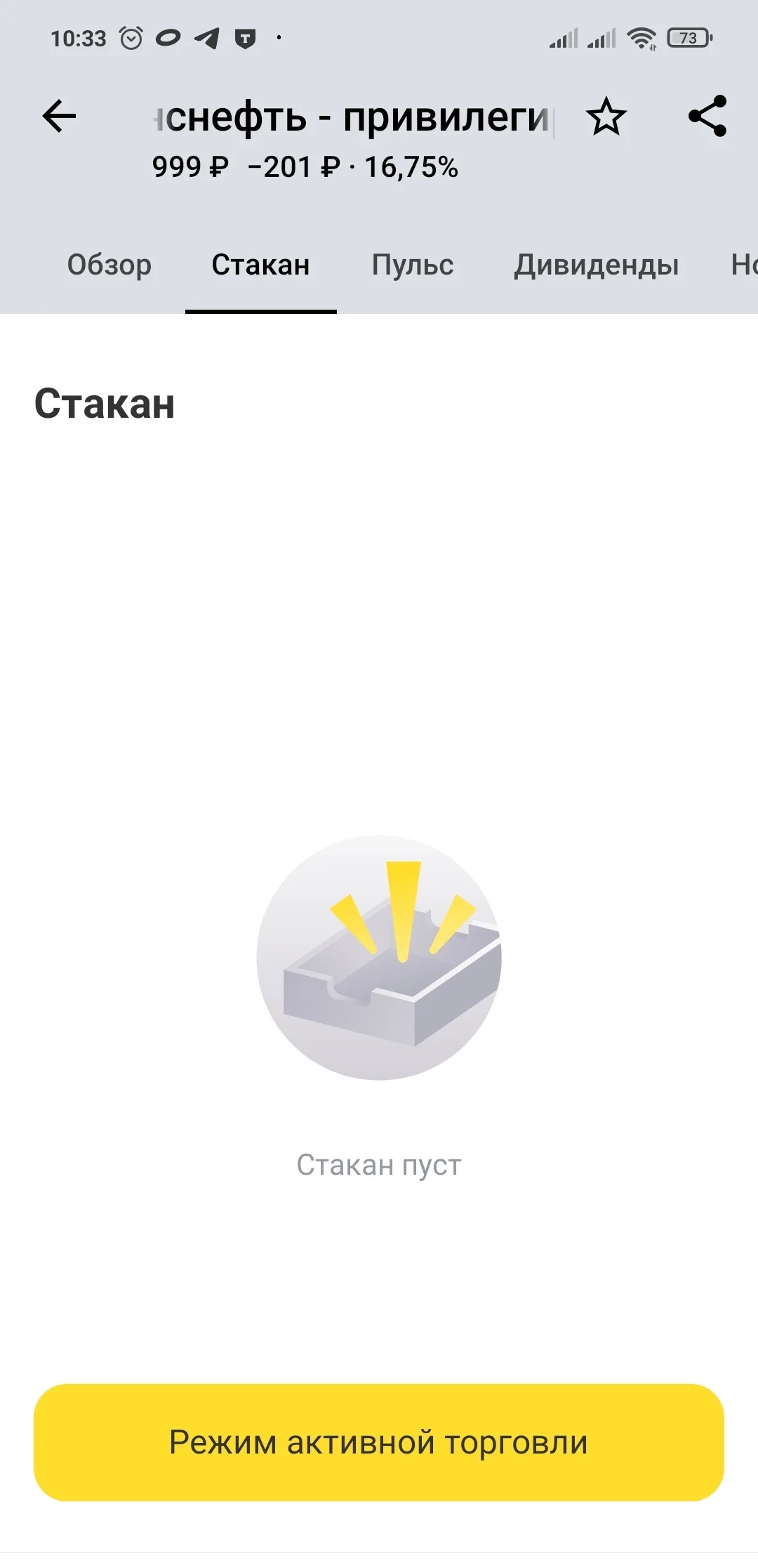This screenshot has height=1568, width=758.
Task: Switch to the Дивиденды tab
Action: click(597, 265)
